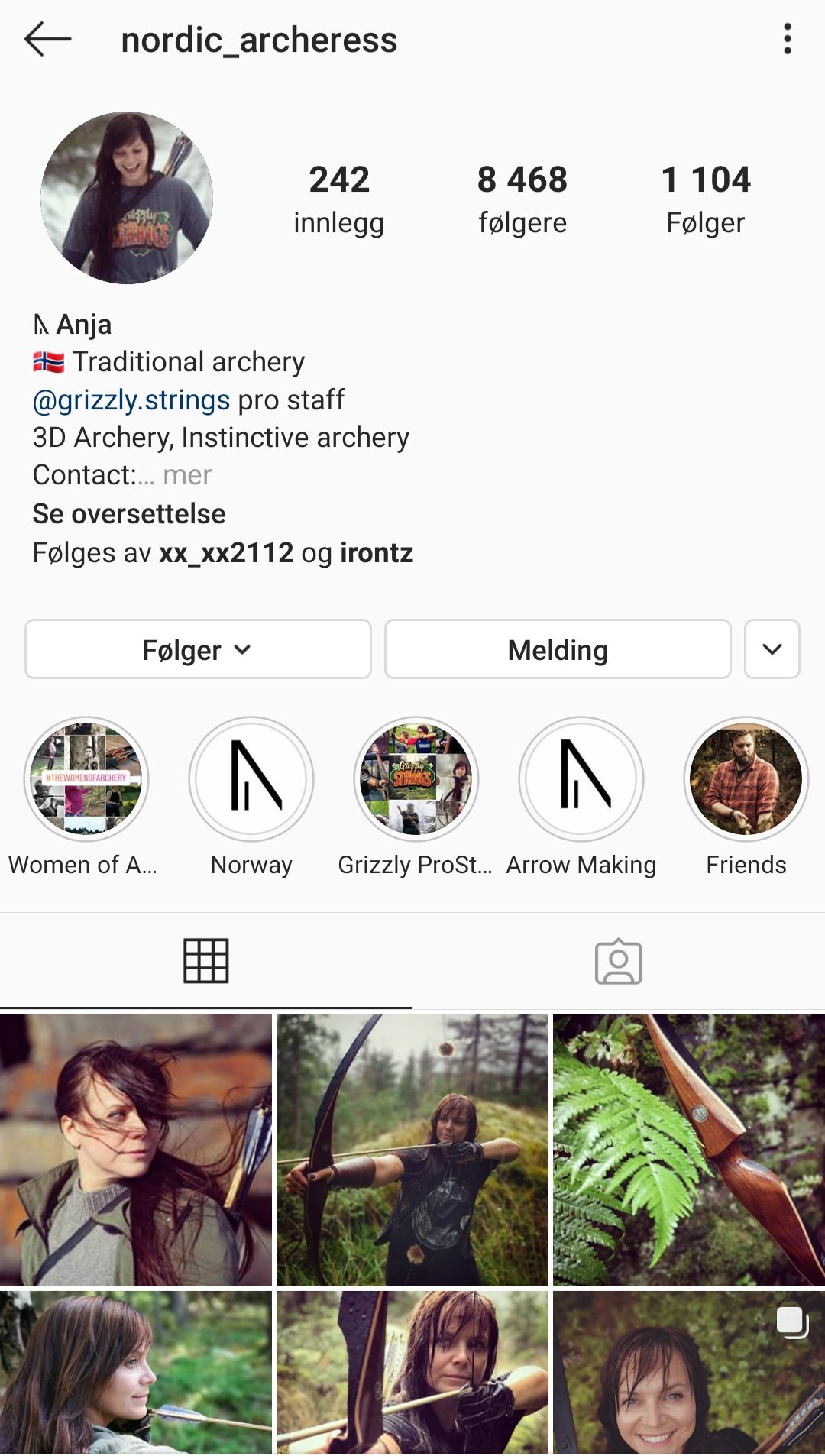Image resolution: width=825 pixels, height=1456 pixels.
Task: View the profile picture
Action: point(127,199)
